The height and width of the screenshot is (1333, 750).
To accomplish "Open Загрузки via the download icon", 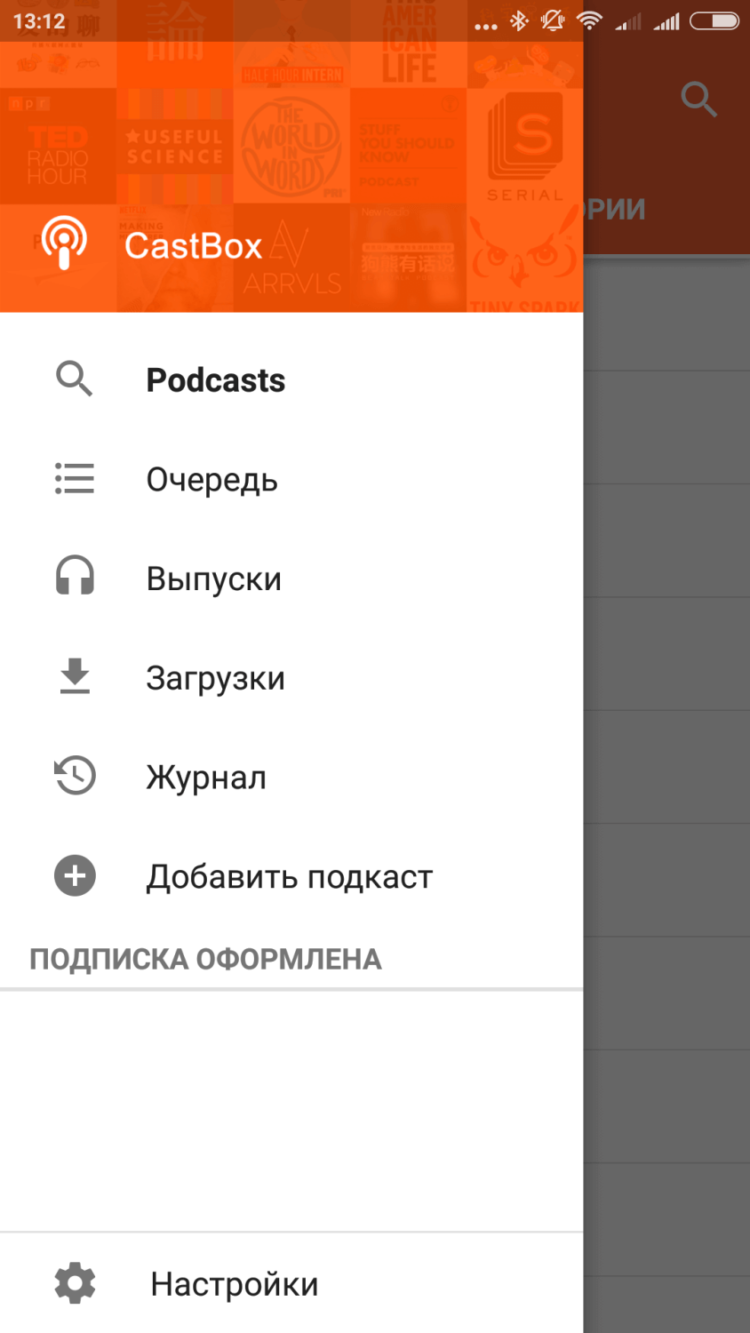I will 73,677.
